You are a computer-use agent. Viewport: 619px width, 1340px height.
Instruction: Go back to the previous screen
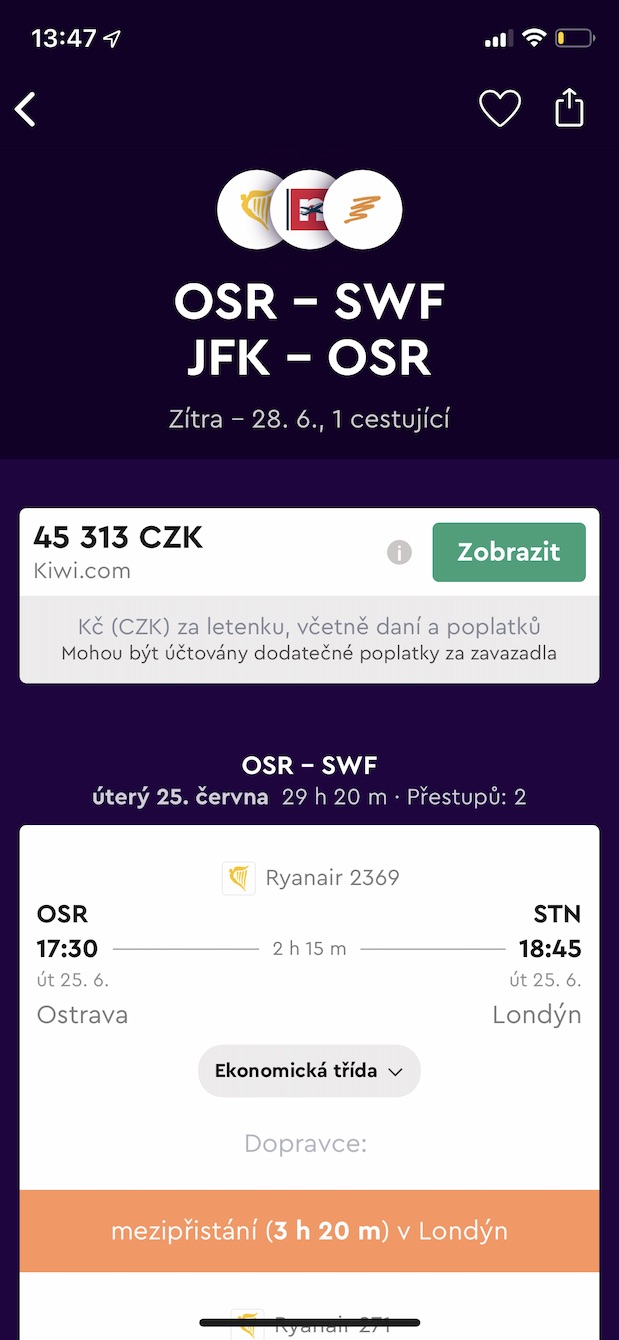(26, 109)
